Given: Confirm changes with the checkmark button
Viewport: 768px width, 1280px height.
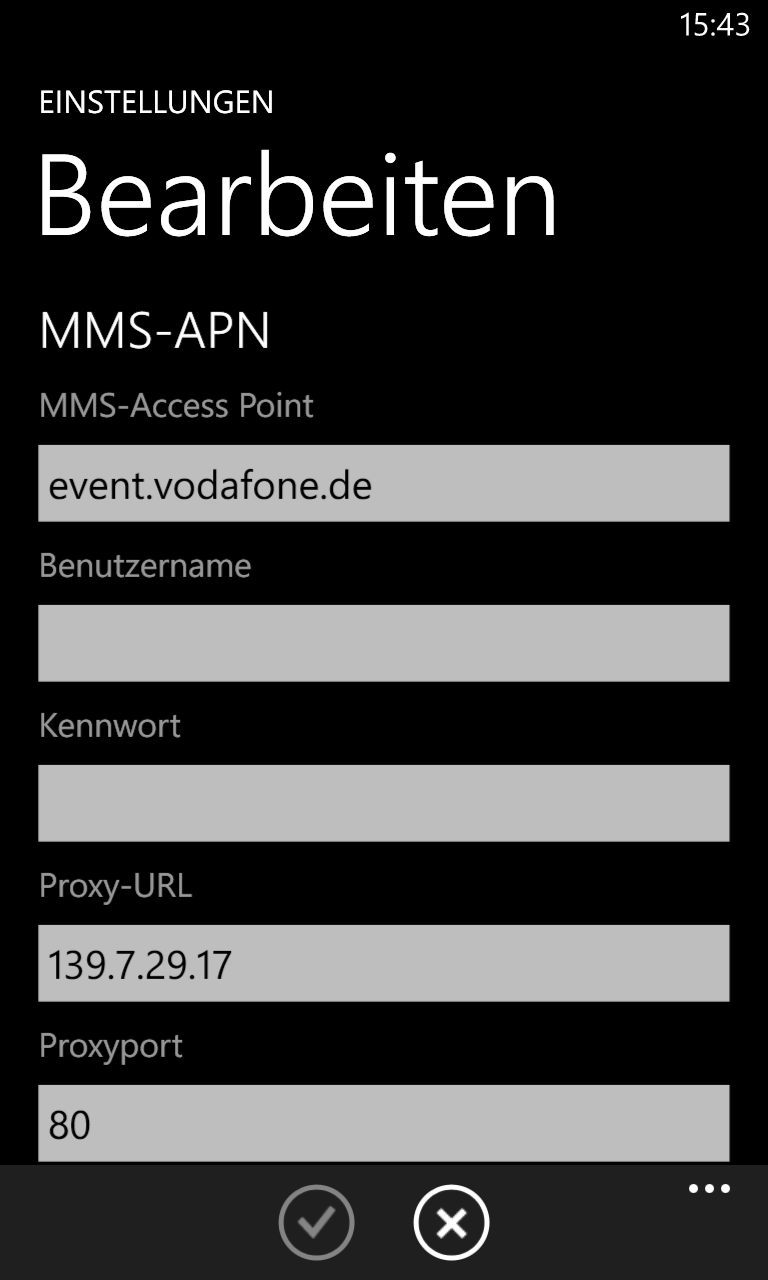Looking at the screenshot, I should point(316,1222).
